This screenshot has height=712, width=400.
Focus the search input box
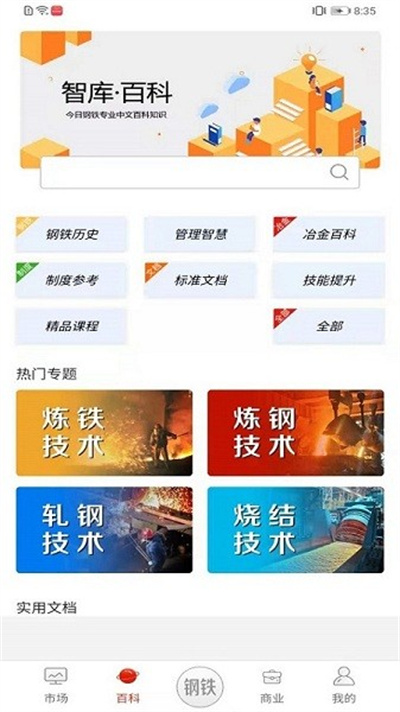[x=200, y=173]
